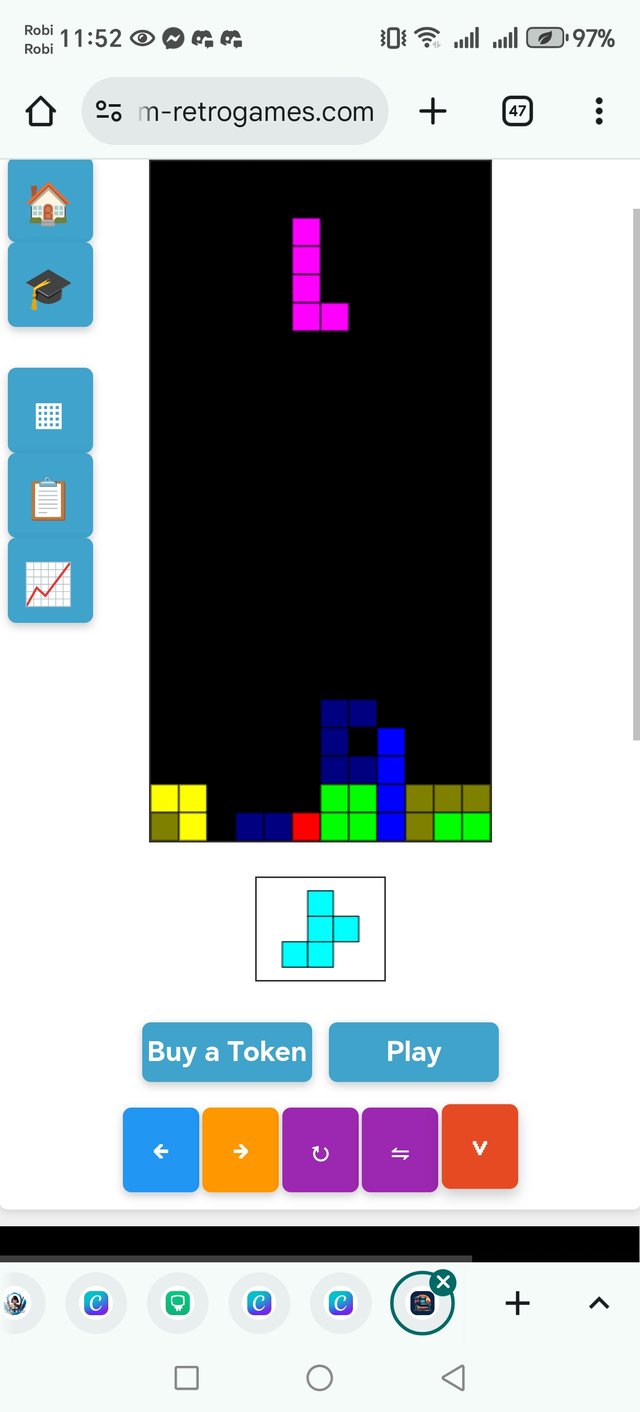Open the browser overflow menu
Image resolution: width=640 pixels, height=1412 pixels.
pos(598,112)
